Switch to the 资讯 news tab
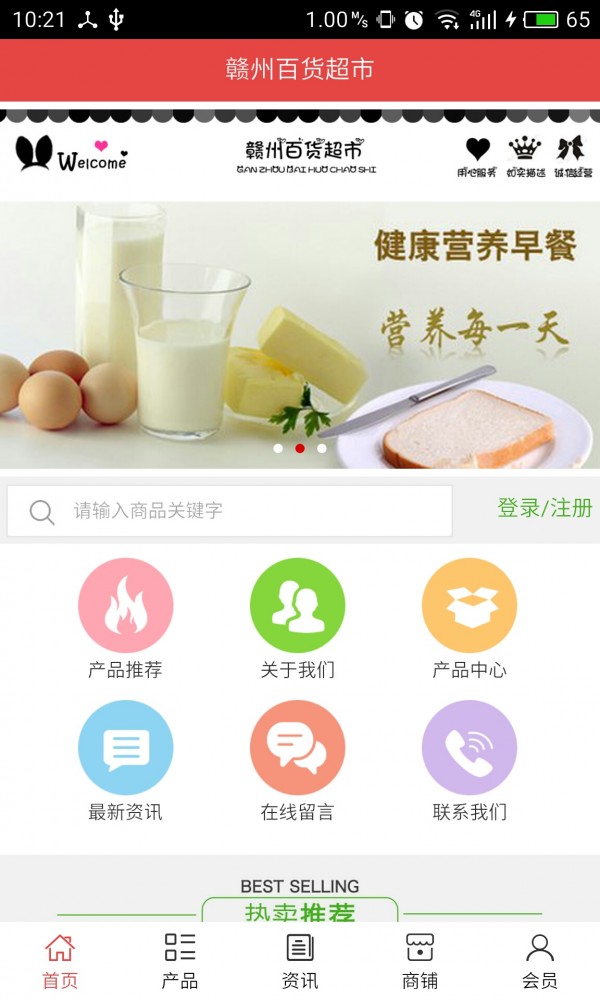This screenshot has height=1000, width=600. (x=300, y=960)
